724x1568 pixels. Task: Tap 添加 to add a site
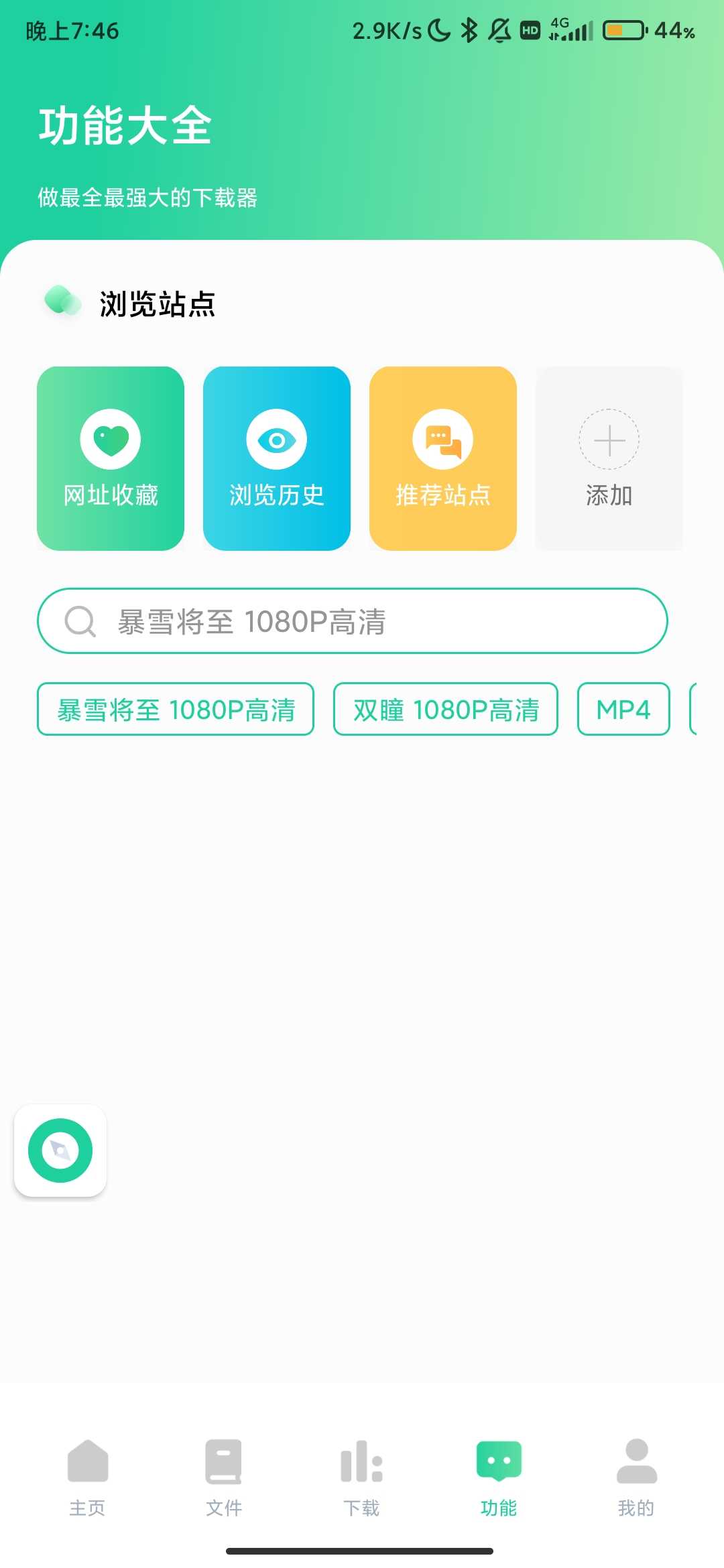click(609, 458)
